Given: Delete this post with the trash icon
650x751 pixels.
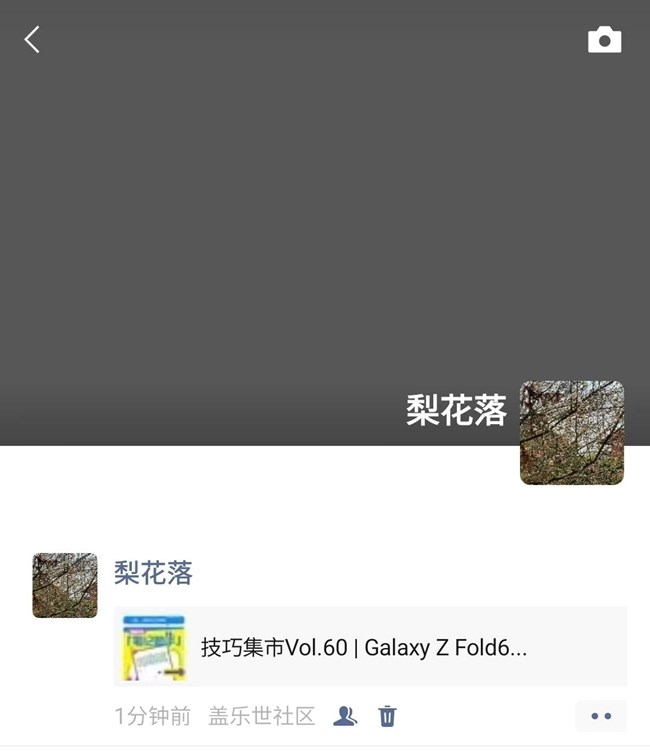Looking at the screenshot, I should (x=387, y=716).
